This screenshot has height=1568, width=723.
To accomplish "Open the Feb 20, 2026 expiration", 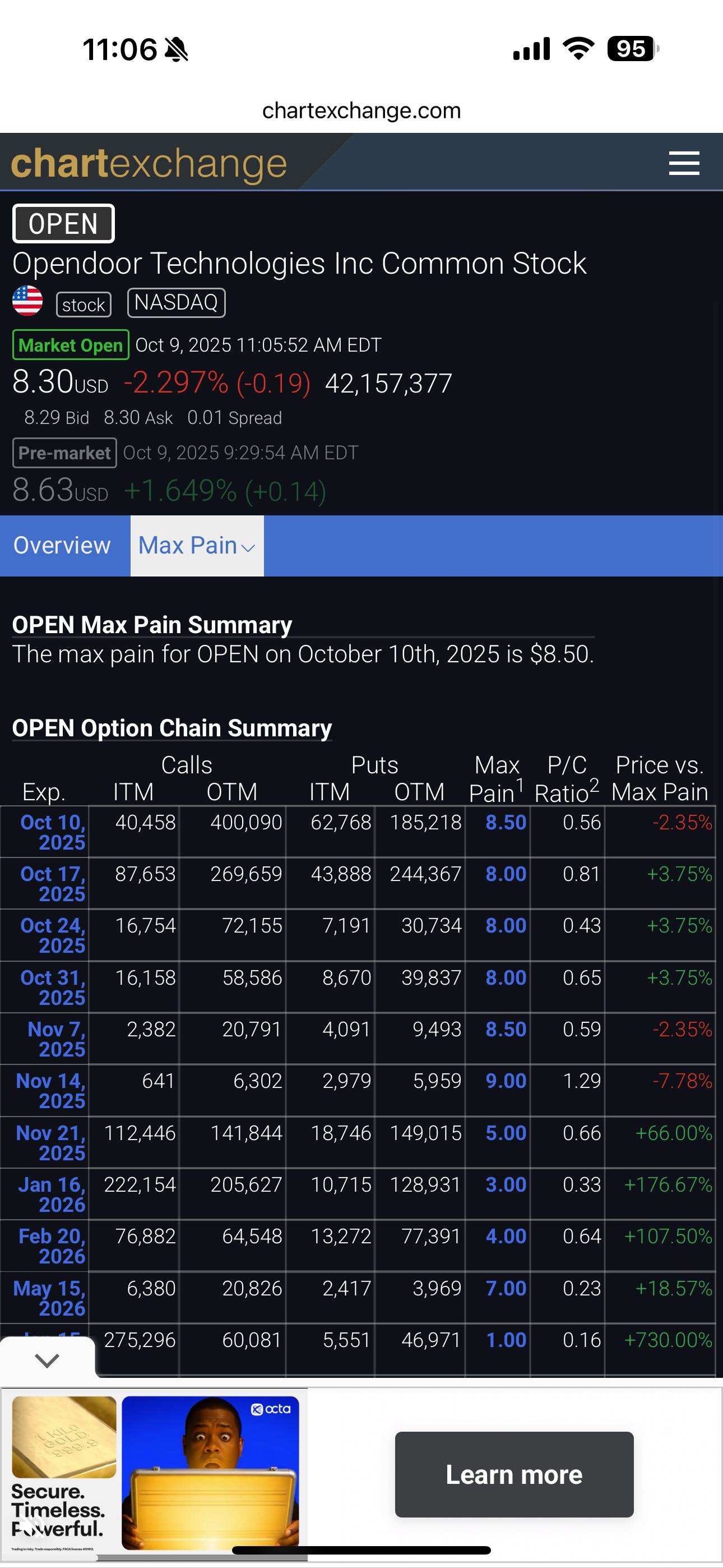I will click(52, 1246).
